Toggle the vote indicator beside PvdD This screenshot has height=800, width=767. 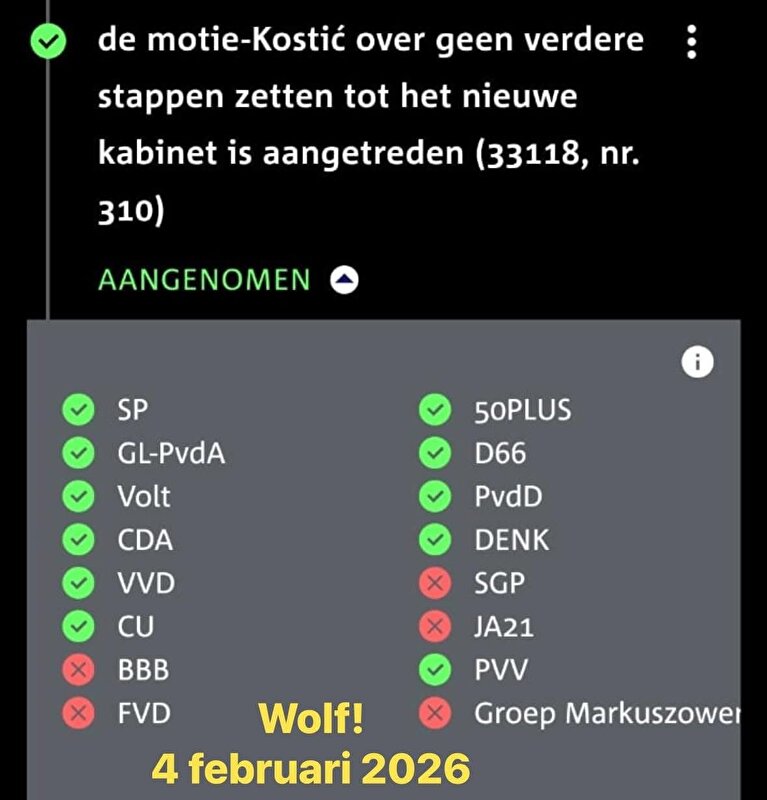tap(435, 496)
